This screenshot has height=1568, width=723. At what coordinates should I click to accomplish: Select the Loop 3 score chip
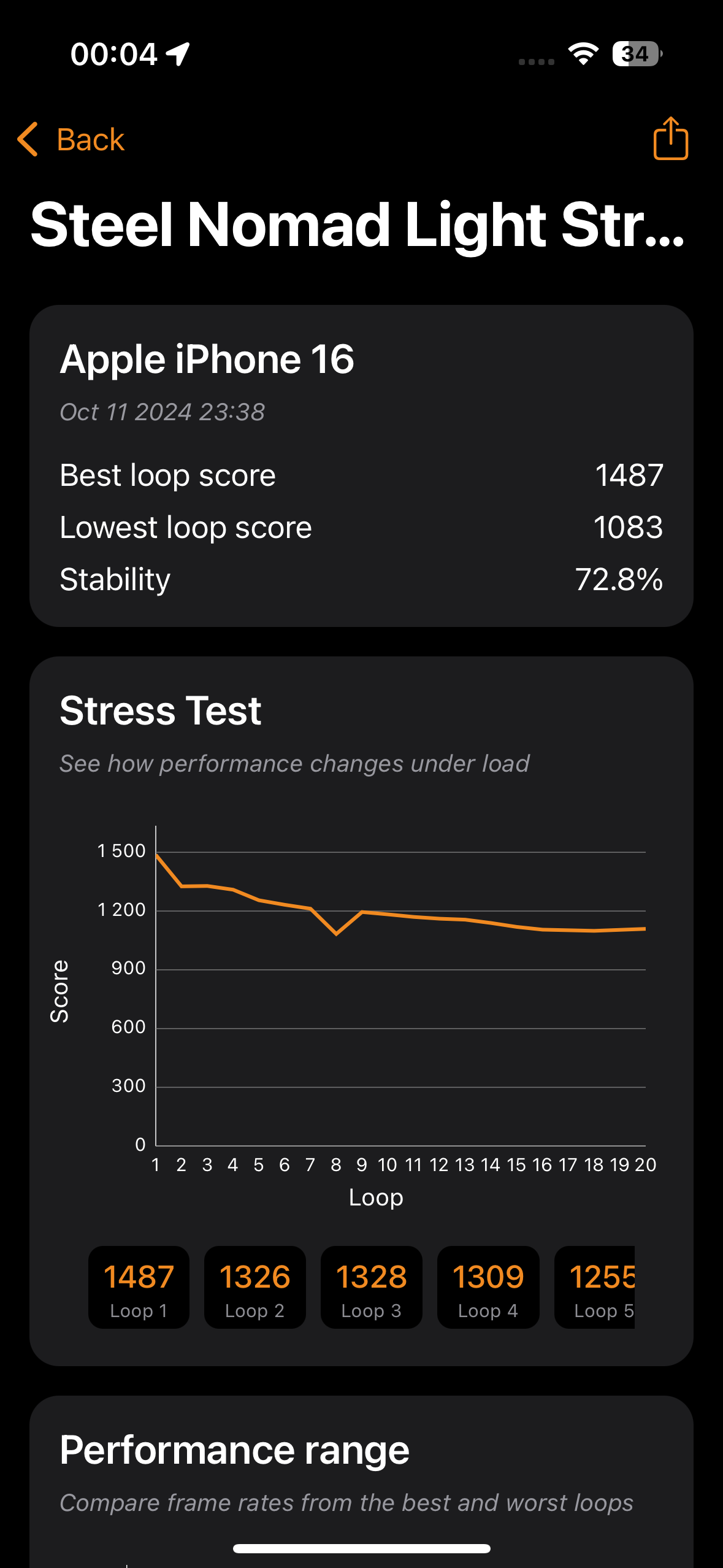371,1287
